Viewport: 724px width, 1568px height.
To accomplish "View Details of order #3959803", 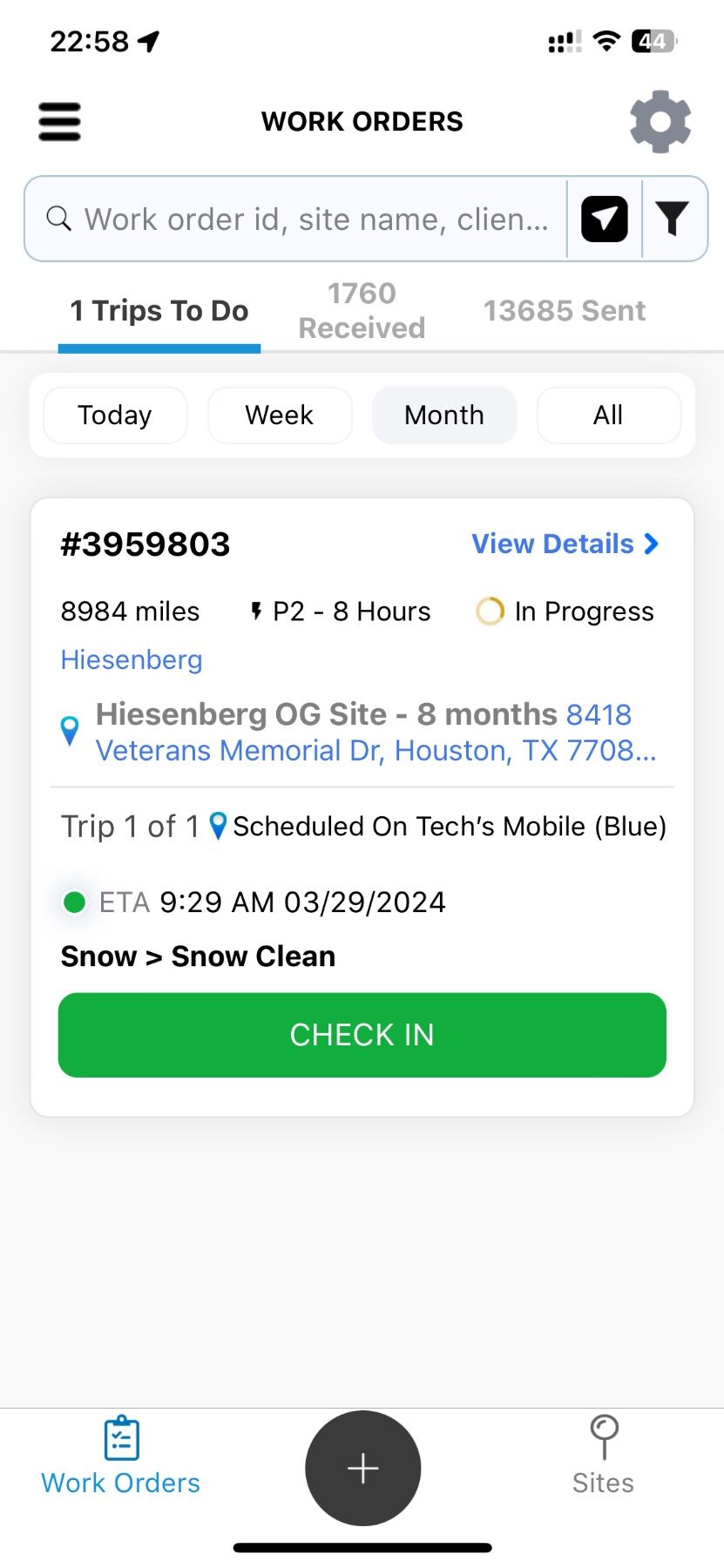I will [x=565, y=544].
